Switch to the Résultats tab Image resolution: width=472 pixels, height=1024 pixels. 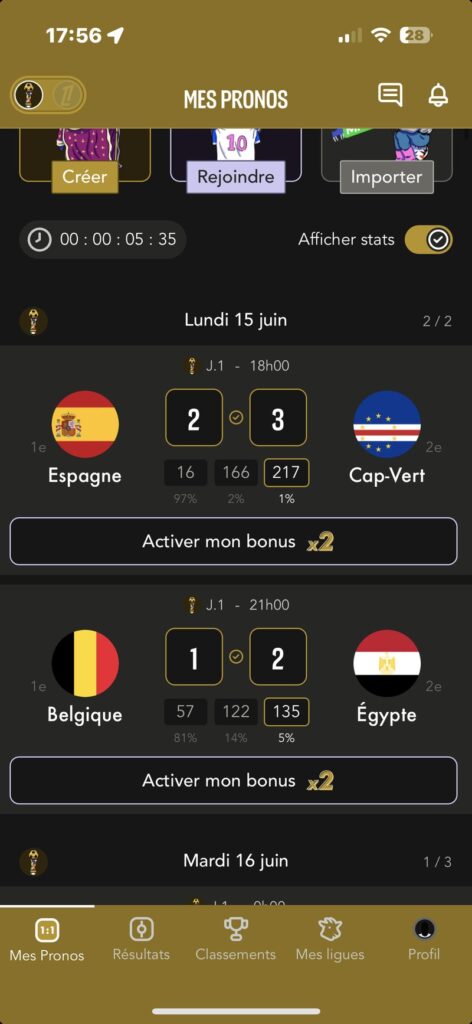point(141,939)
